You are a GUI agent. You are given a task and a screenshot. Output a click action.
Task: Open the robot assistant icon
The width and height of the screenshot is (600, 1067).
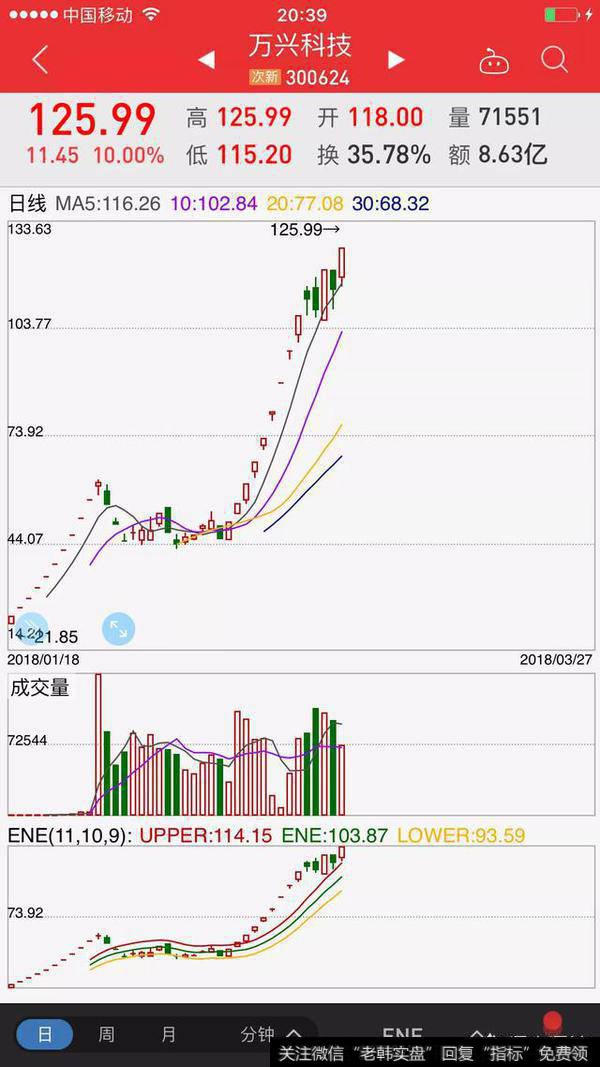494,61
